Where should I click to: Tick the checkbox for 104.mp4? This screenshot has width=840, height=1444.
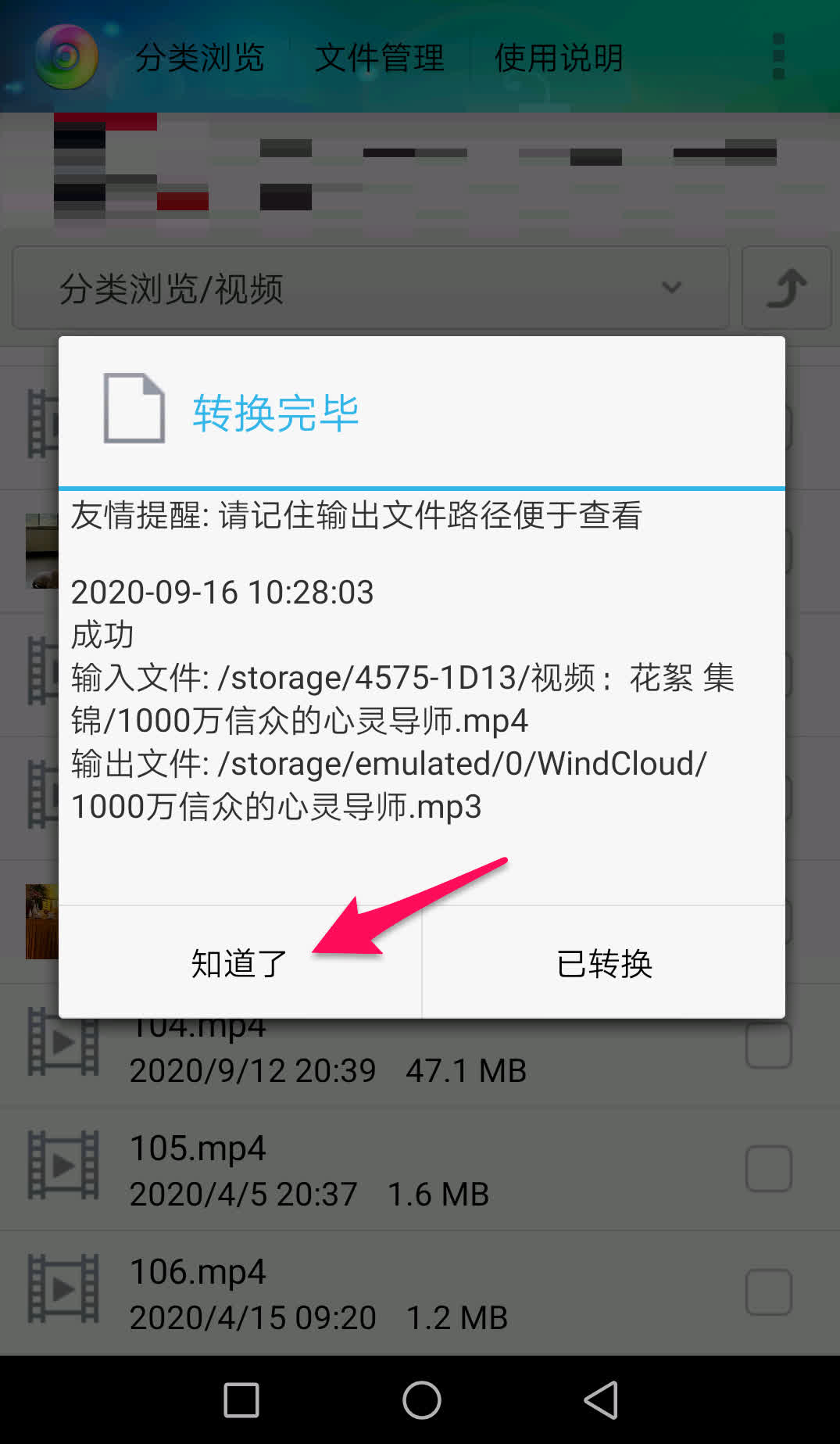pos(768,1046)
